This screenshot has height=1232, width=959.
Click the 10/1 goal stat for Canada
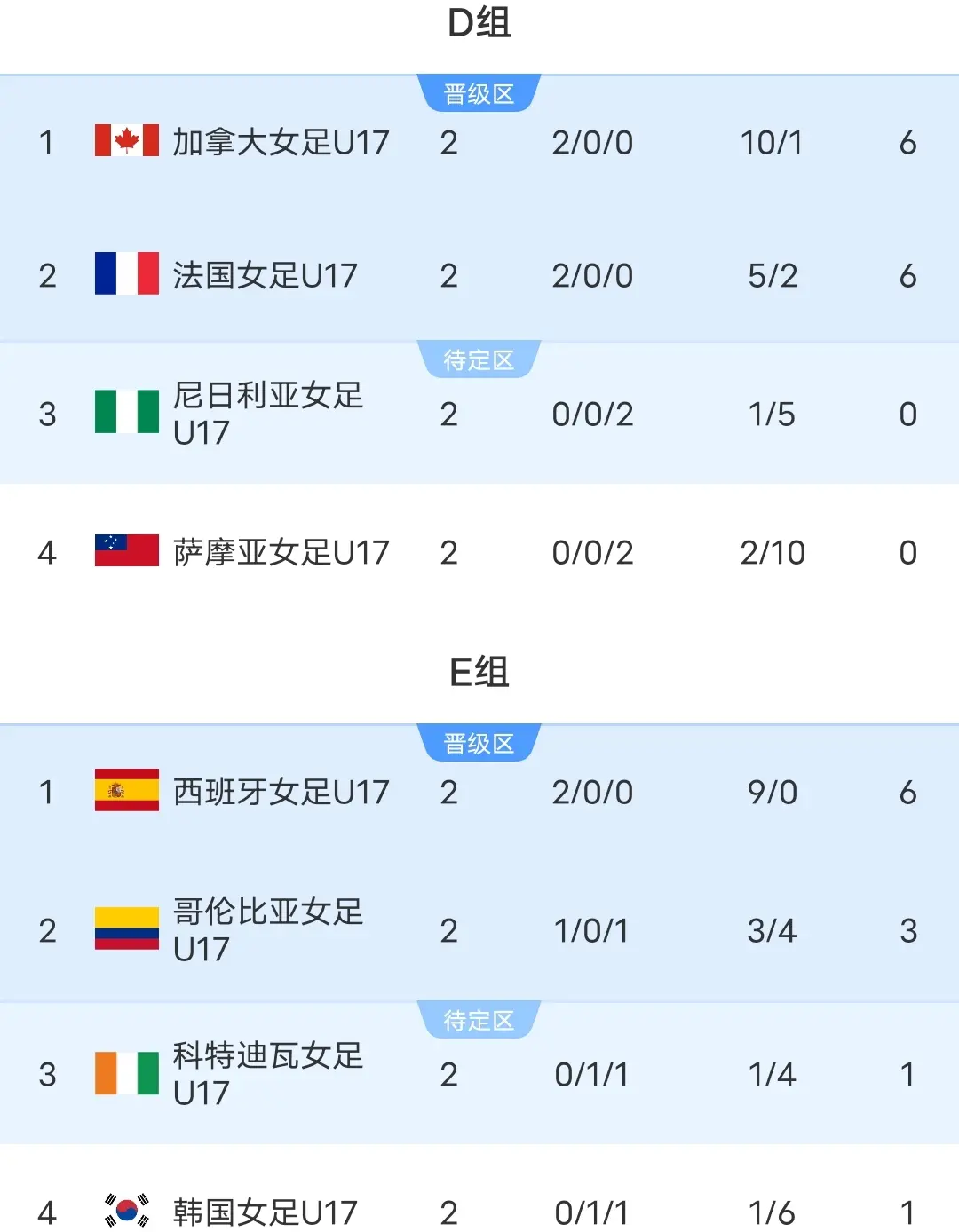tap(772, 142)
